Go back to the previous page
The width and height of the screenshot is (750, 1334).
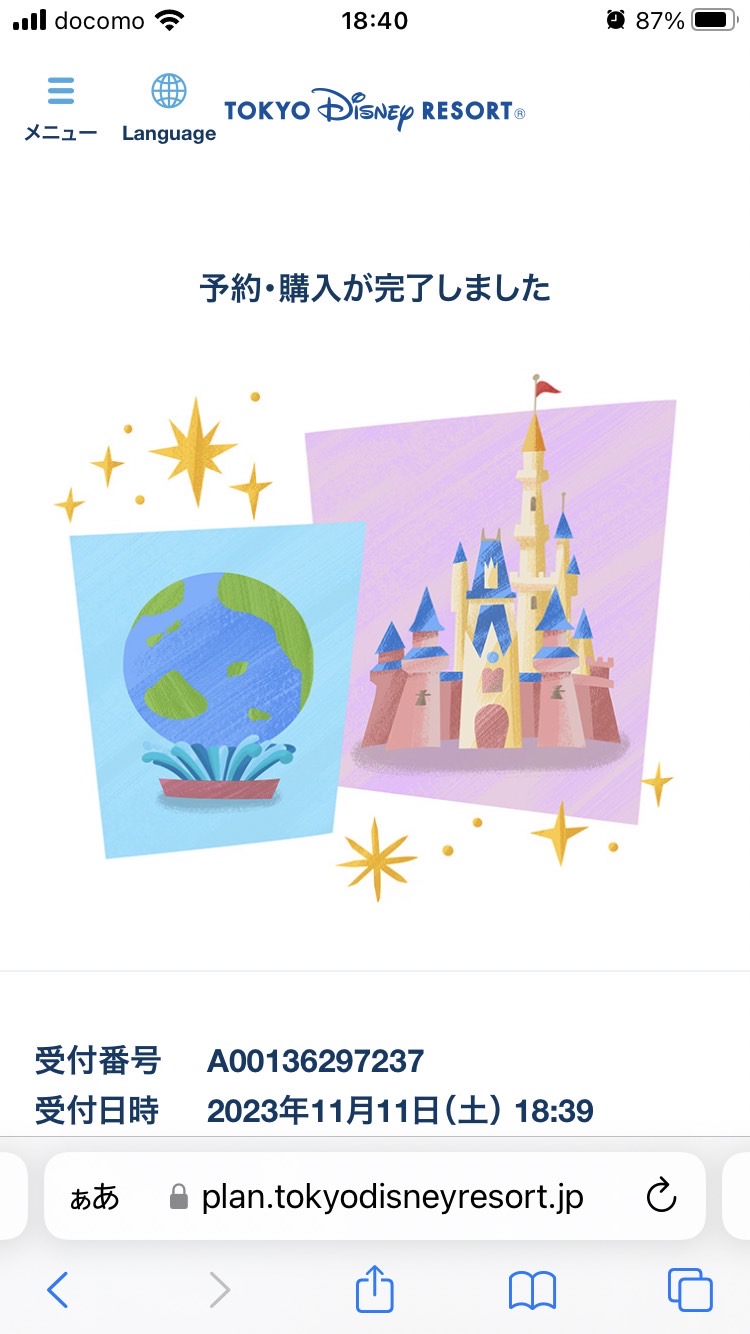coord(58,1290)
